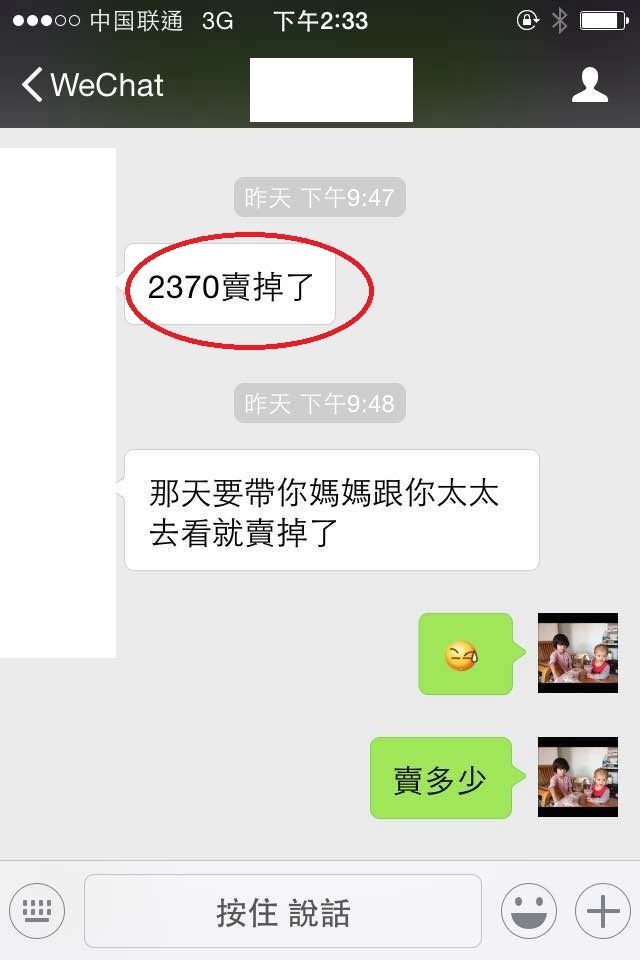Open the contact profile icon
Image resolution: width=640 pixels, height=960 pixels.
point(590,86)
